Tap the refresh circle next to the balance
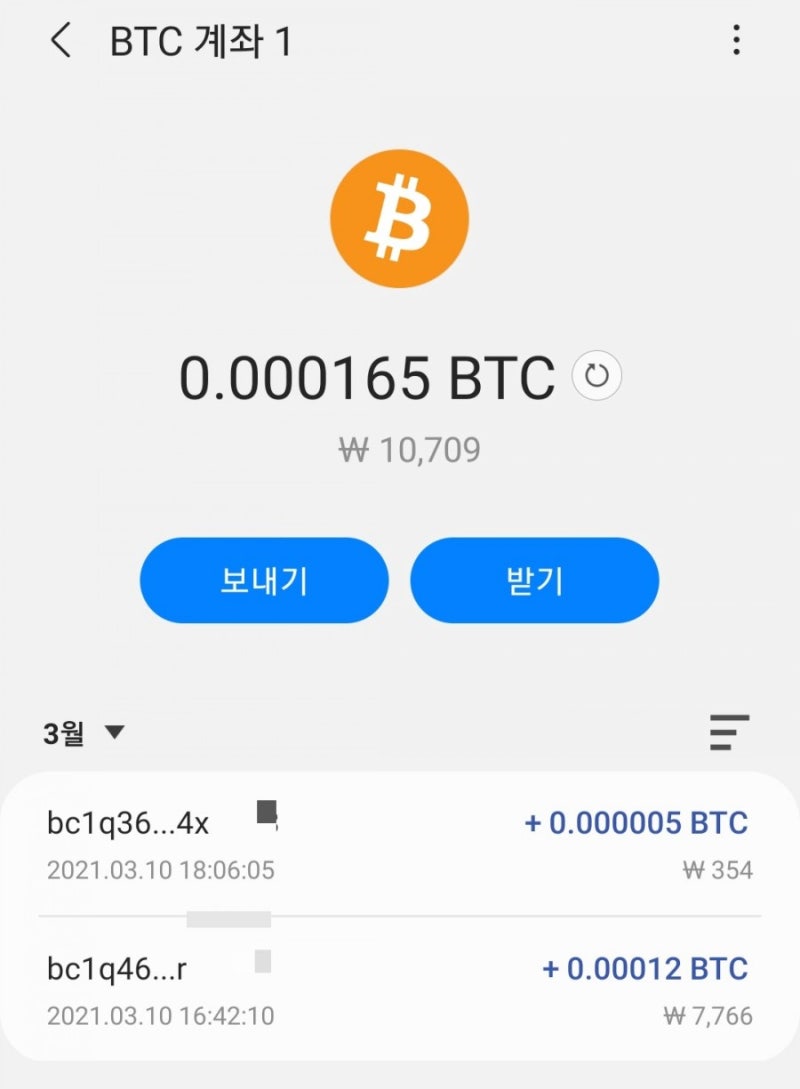The height and width of the screenshot is (1089, 800). [x=598, y=376]
